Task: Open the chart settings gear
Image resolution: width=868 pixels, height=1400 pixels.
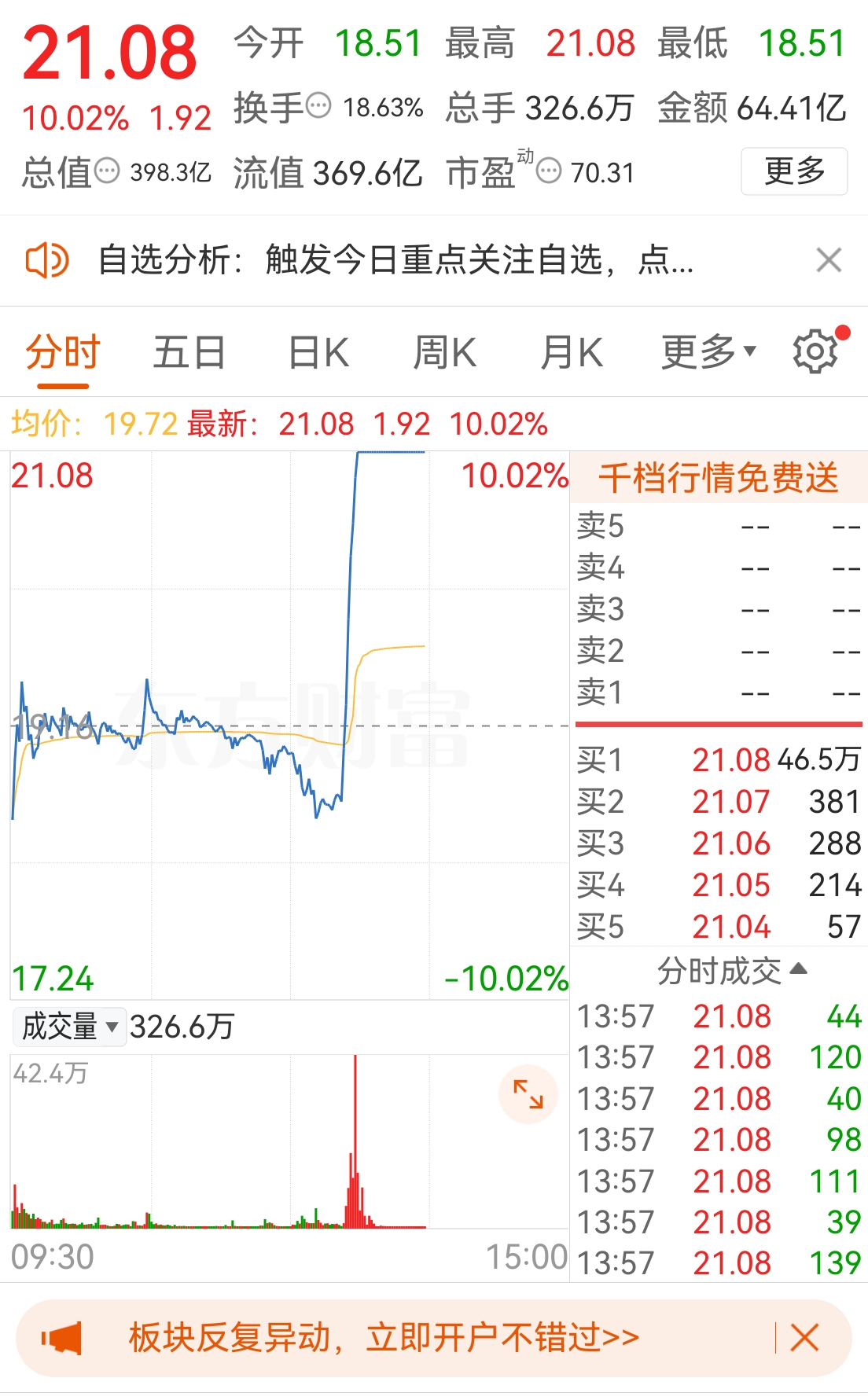Action: pos(815,351)
